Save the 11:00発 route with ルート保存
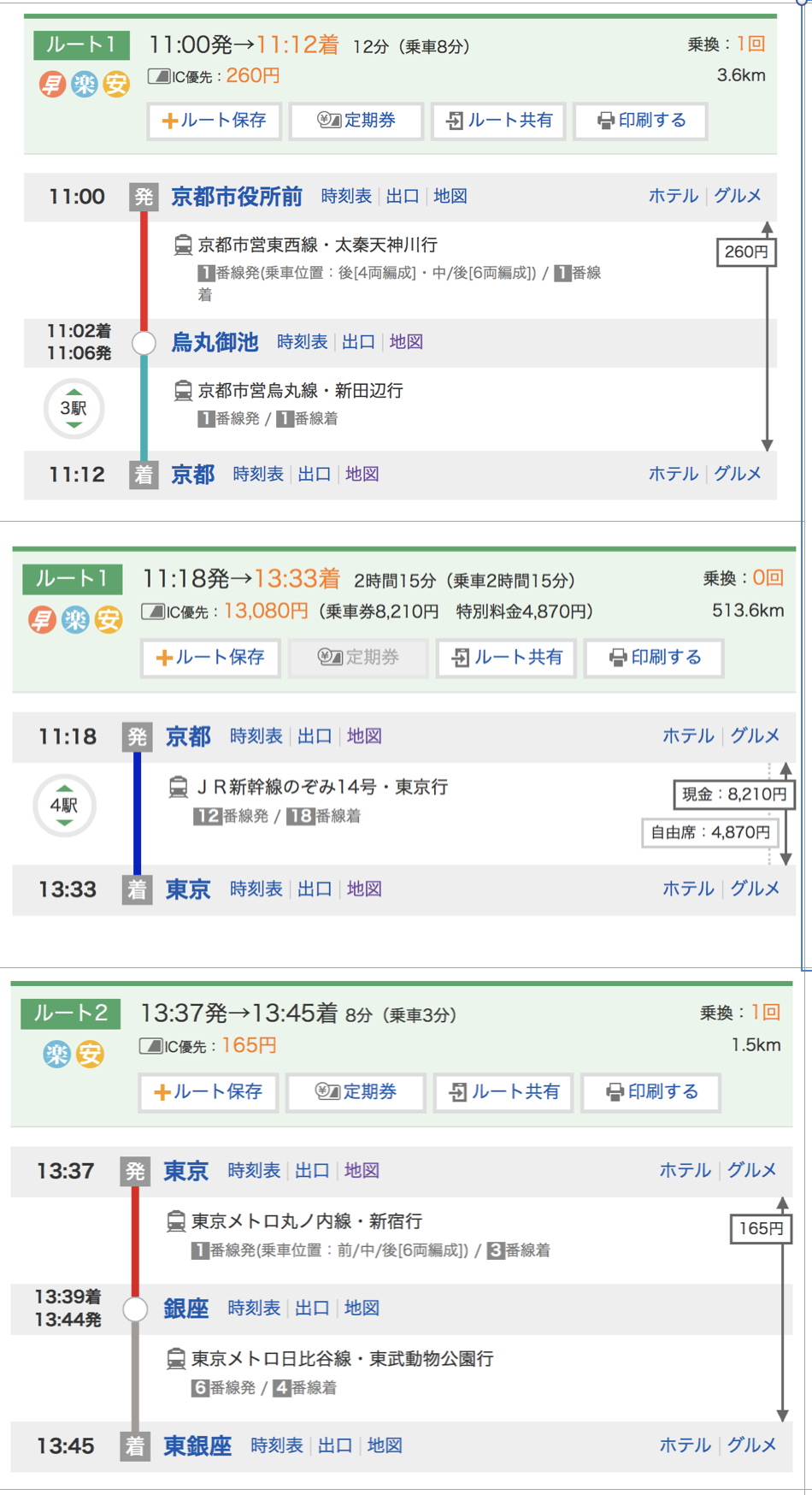This screenshot has height=1495, width=812. pyautogui.click(x=215, y=121)
